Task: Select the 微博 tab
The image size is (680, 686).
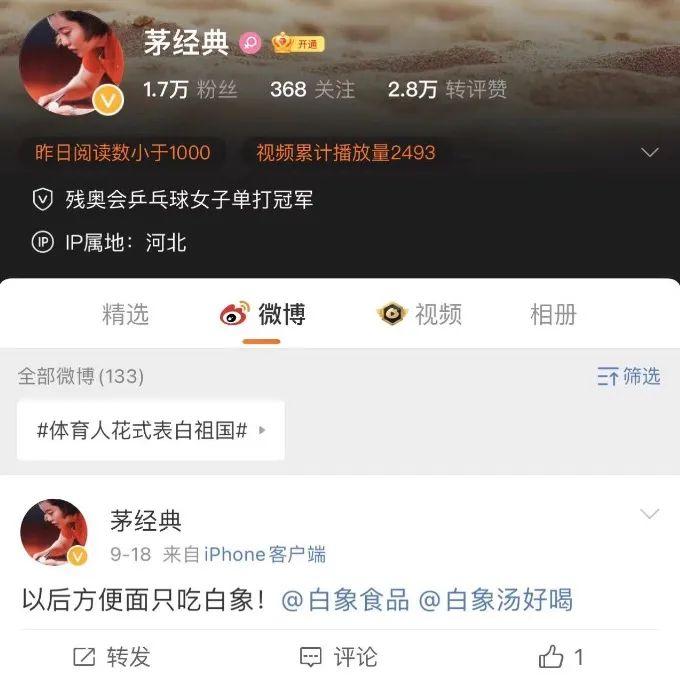Action: click(x=263, y=314)
